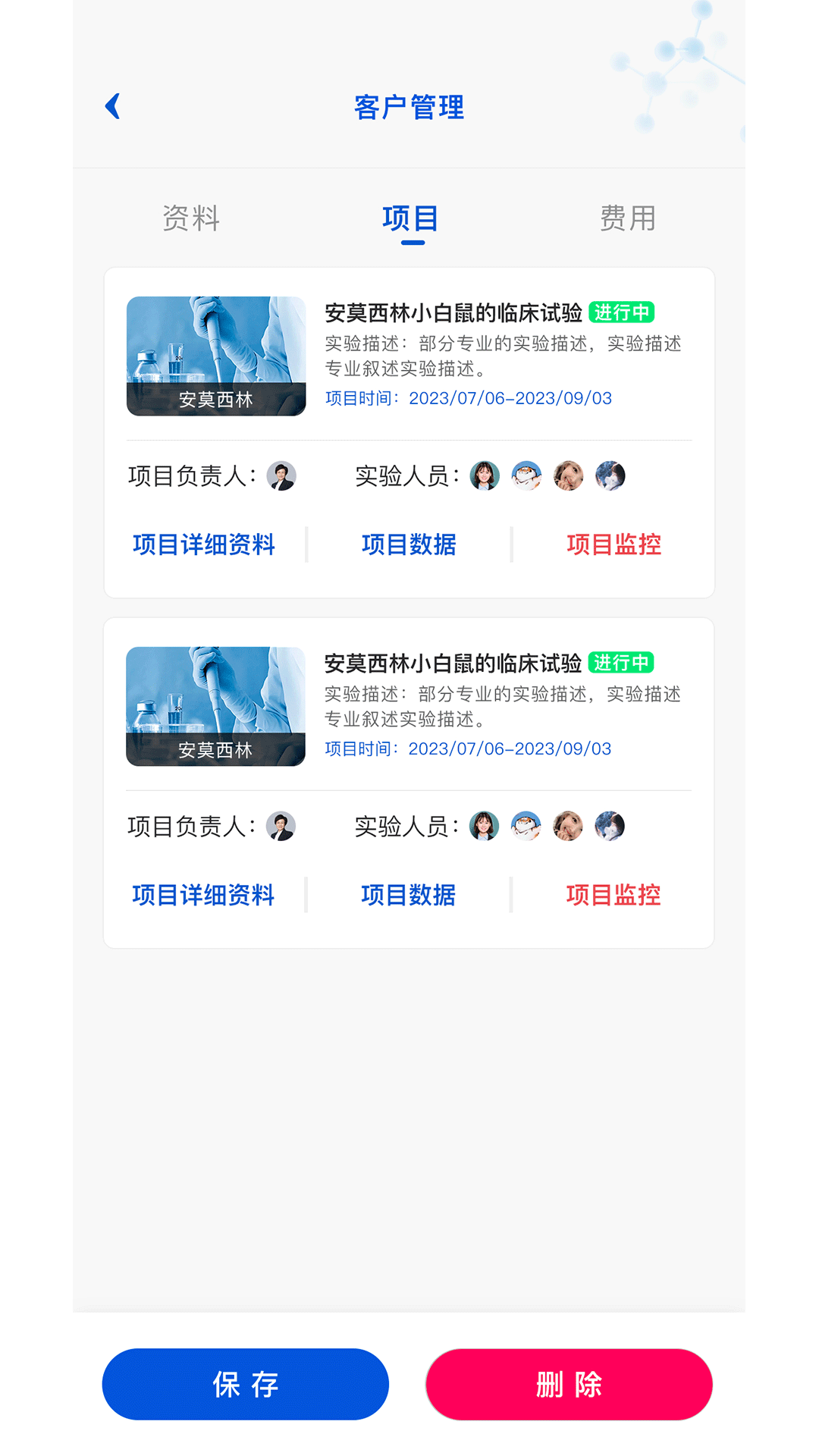The height and width of the screenshot is (1456, 819).
Task: Tap the red 删除 button
Action: (569, 1384)
